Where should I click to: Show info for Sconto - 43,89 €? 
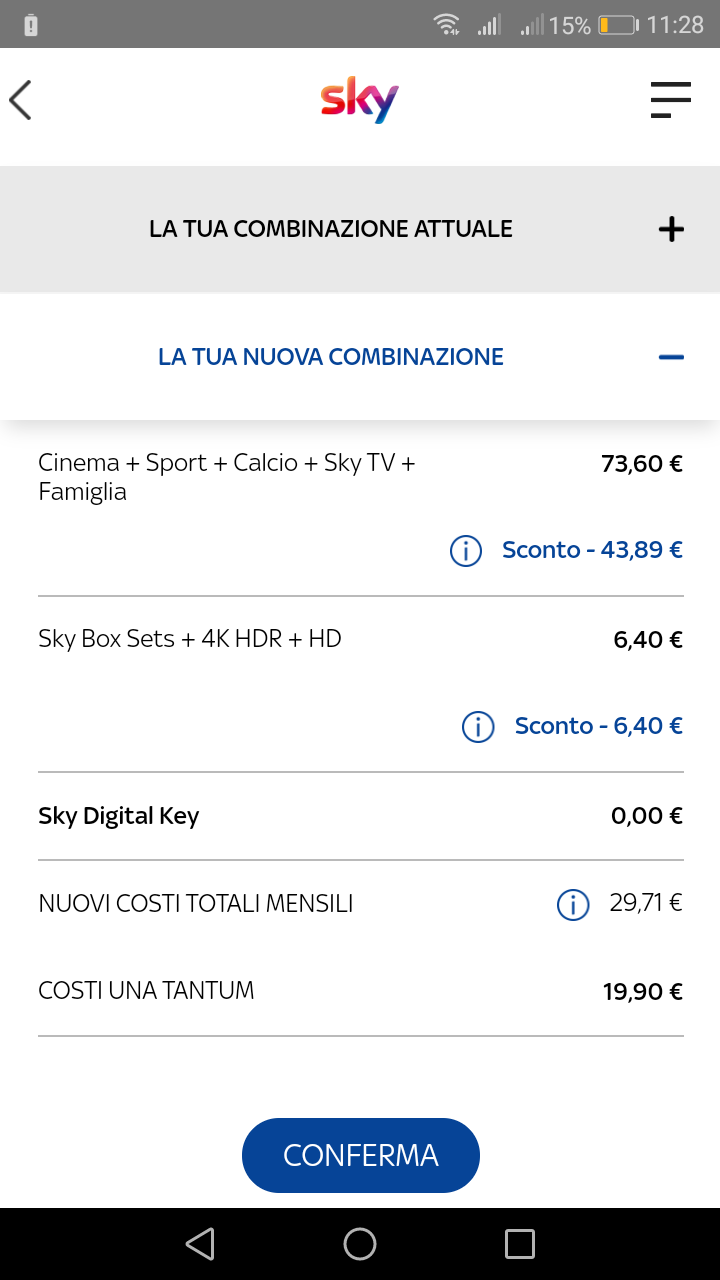point(466,550)
